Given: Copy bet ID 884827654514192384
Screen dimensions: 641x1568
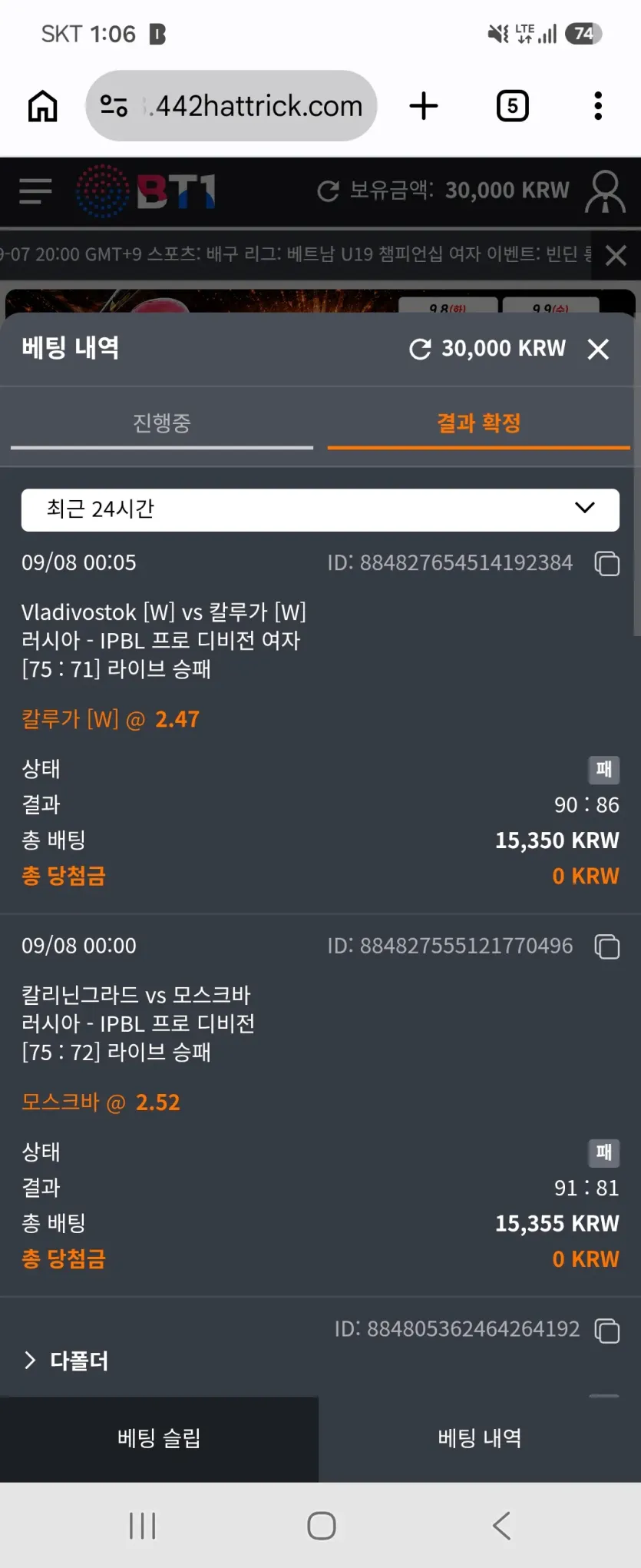Looking at the screenshot, I should 607,563.
